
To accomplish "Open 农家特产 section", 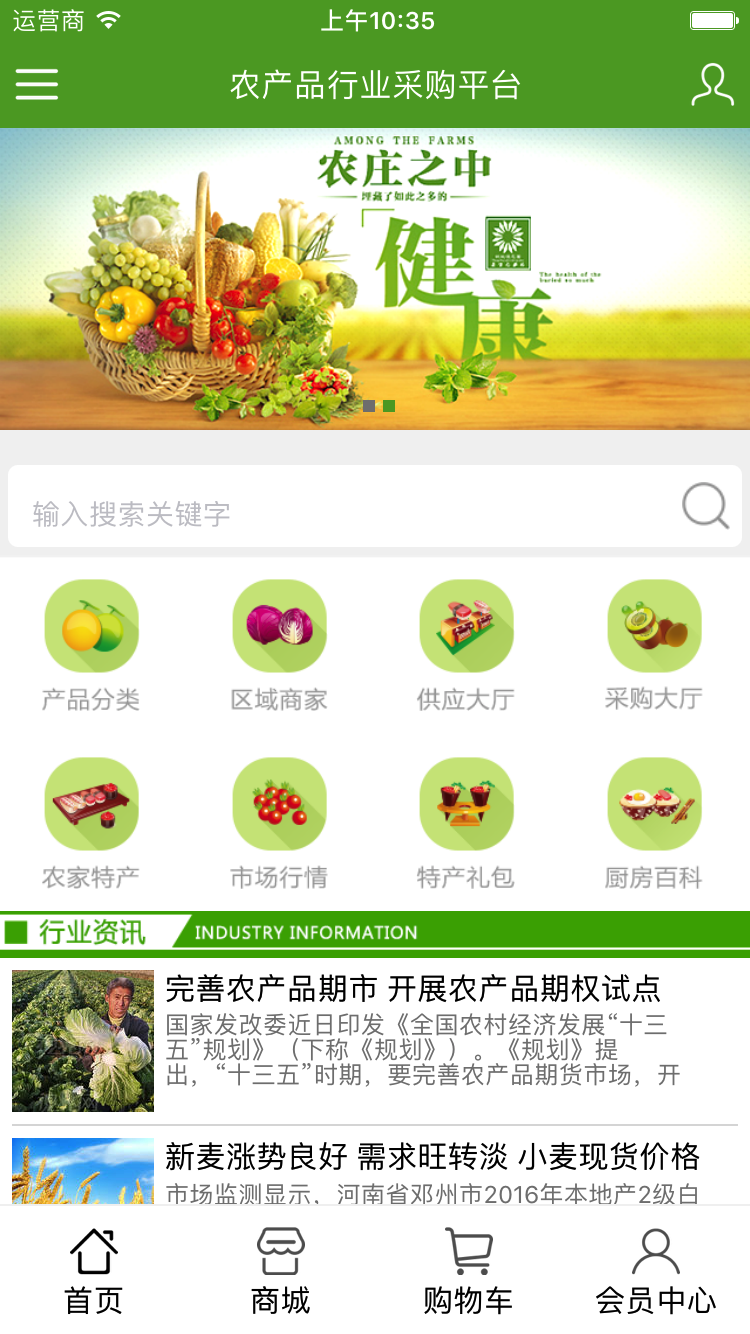I will [x=91, y=824].
